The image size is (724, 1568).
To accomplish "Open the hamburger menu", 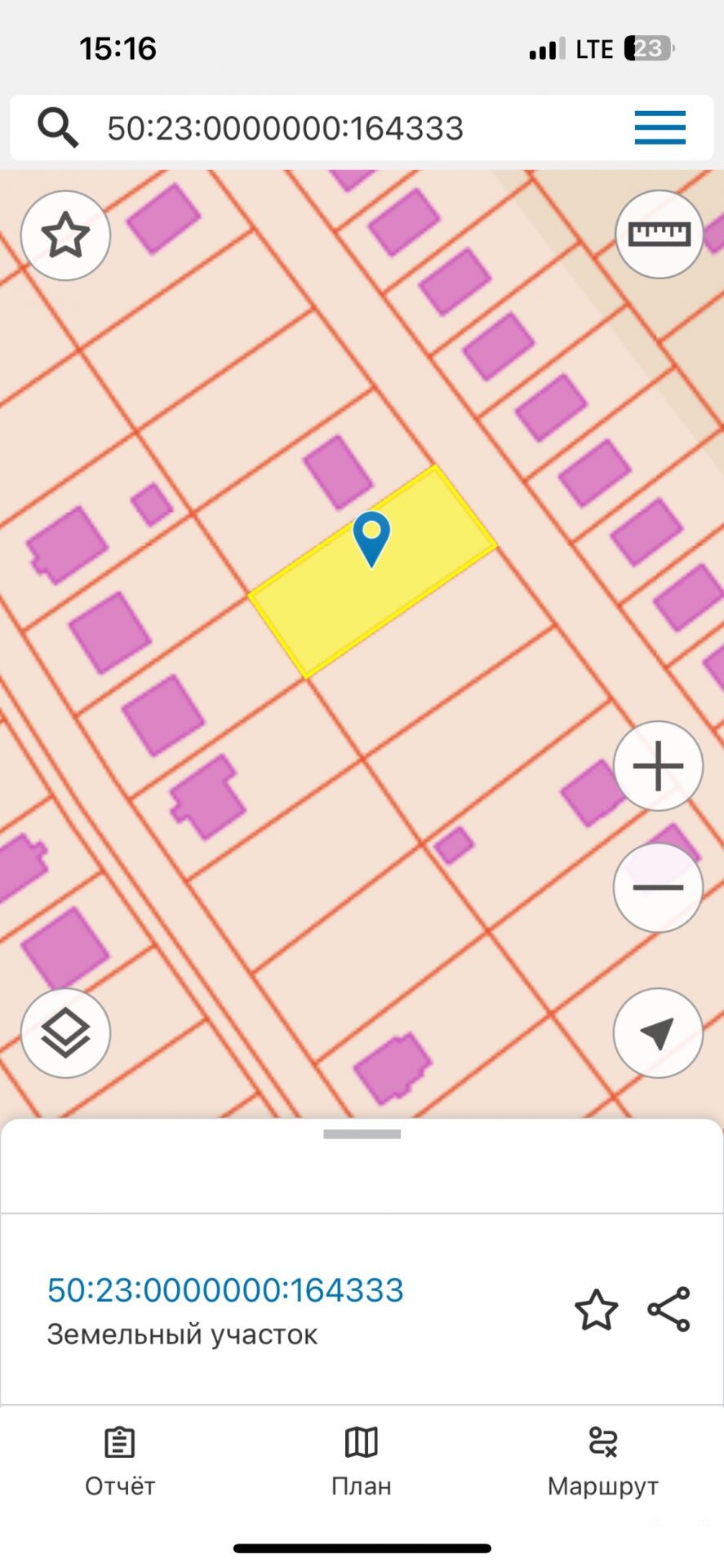I will pos(660,128).
